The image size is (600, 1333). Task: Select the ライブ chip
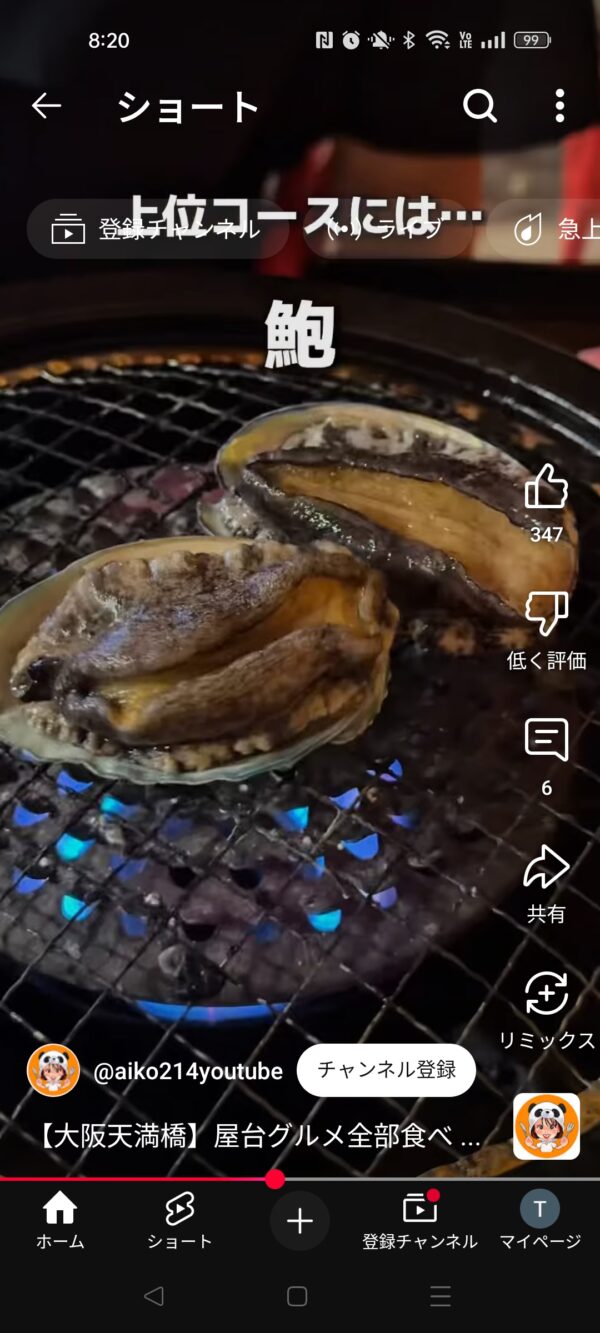coord(388,230)
